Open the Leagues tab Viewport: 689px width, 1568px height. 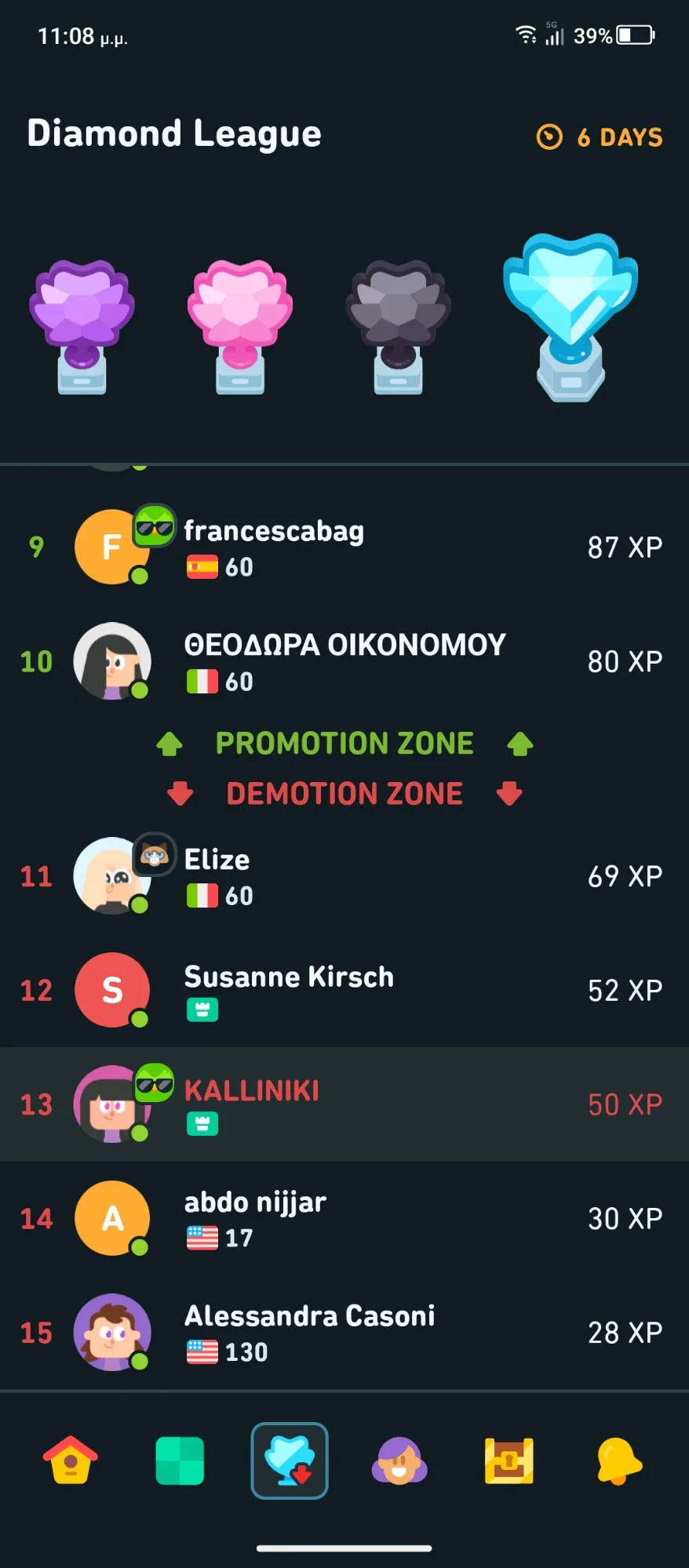[x=290, y=1461]
